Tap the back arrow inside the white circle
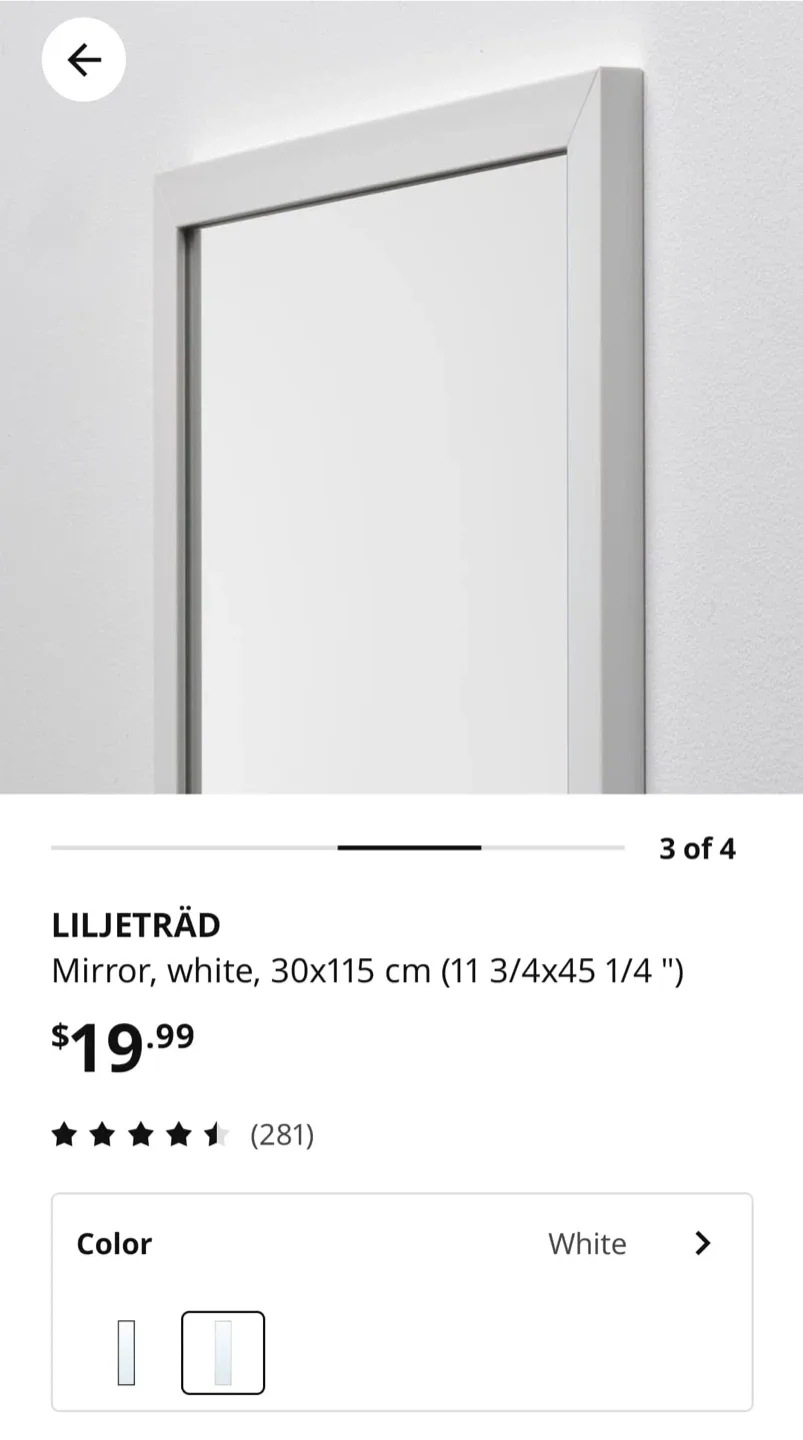The width and height of the screenshot is (803, 1440). [84, 59]
